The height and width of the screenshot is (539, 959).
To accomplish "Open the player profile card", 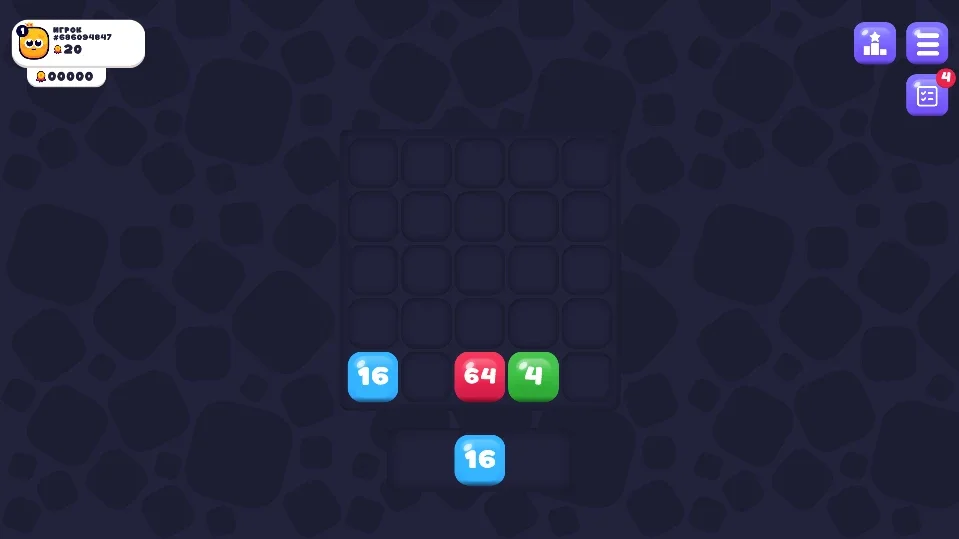I will [78, 43].
